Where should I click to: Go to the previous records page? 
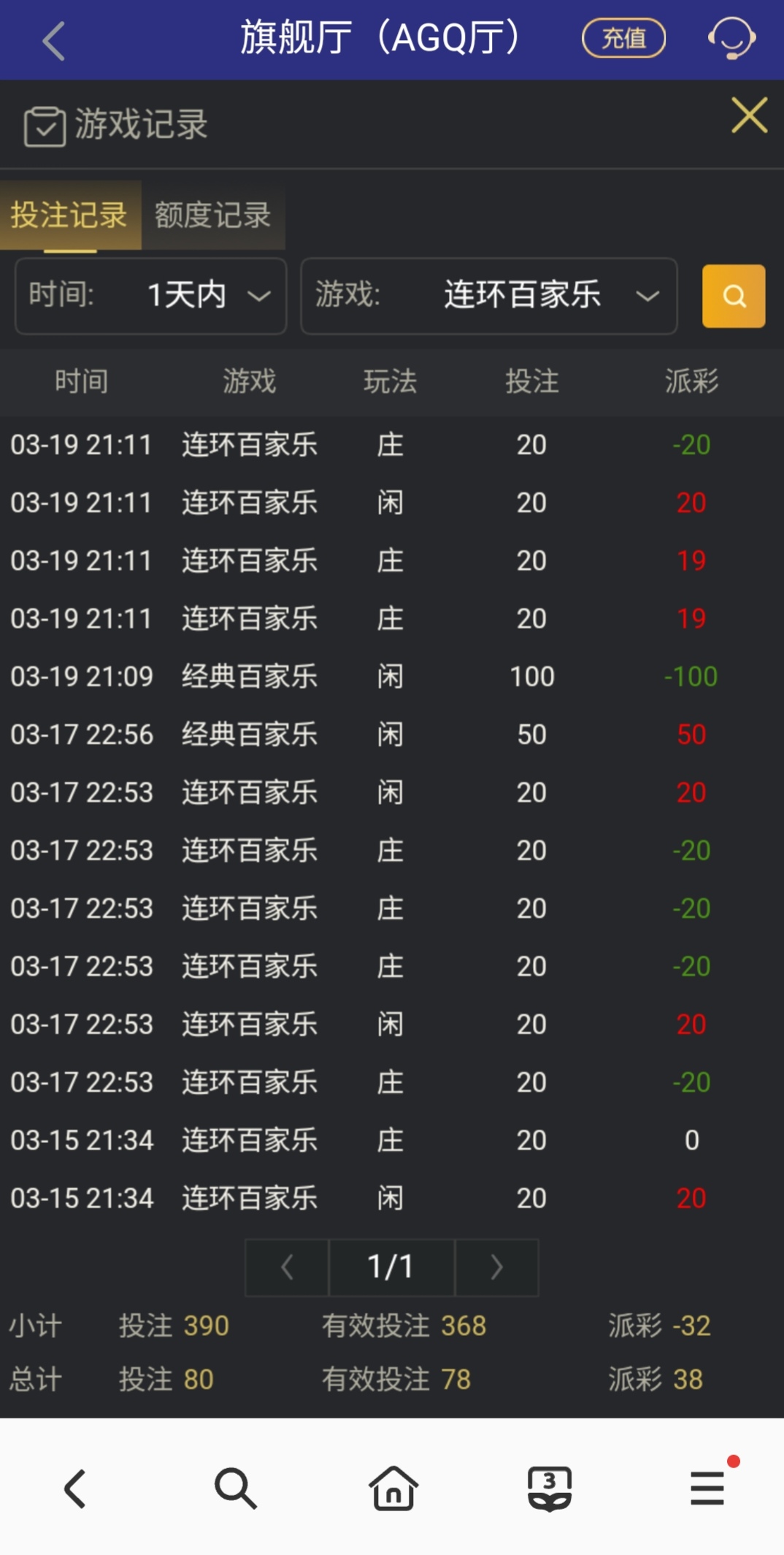click(x=287, y=1267)
